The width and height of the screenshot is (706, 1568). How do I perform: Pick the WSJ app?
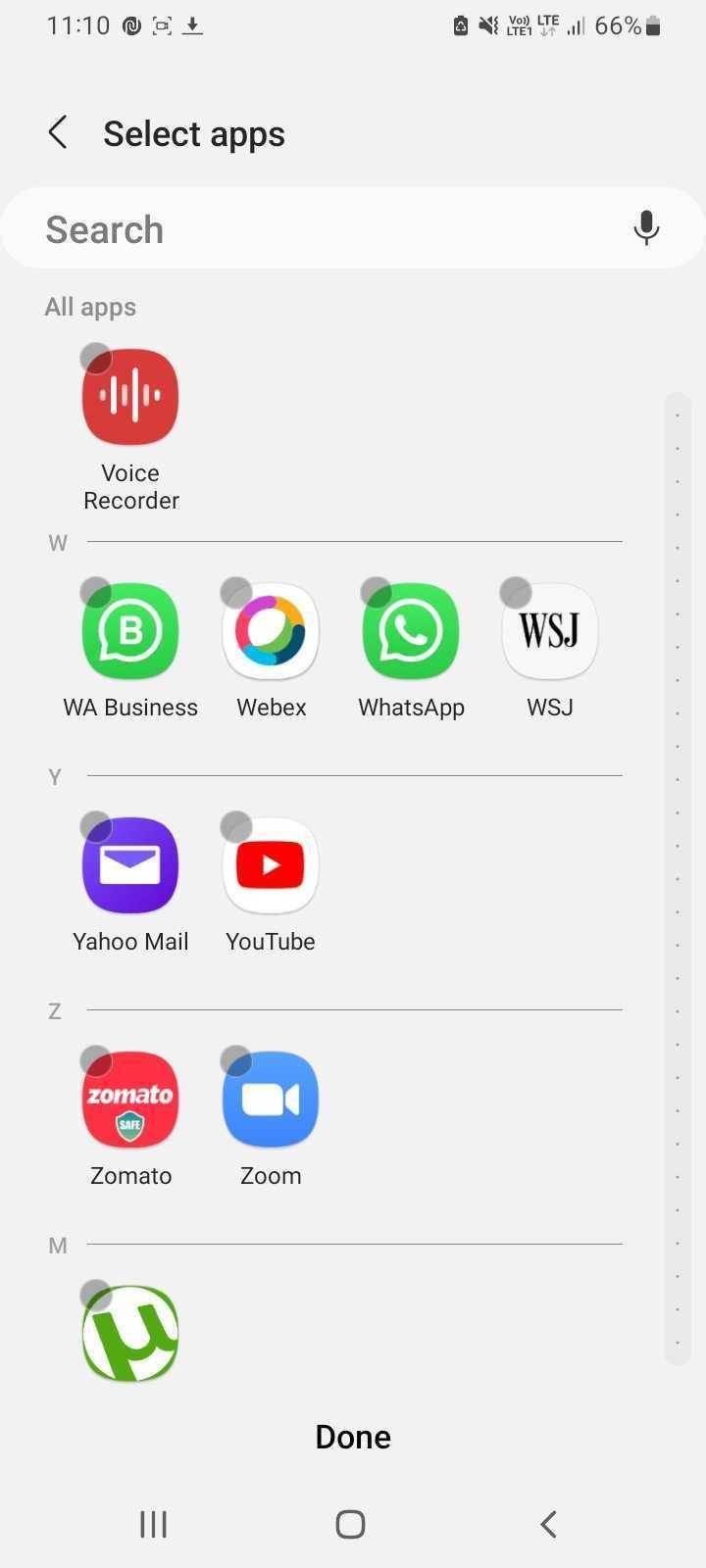(550, 632)
